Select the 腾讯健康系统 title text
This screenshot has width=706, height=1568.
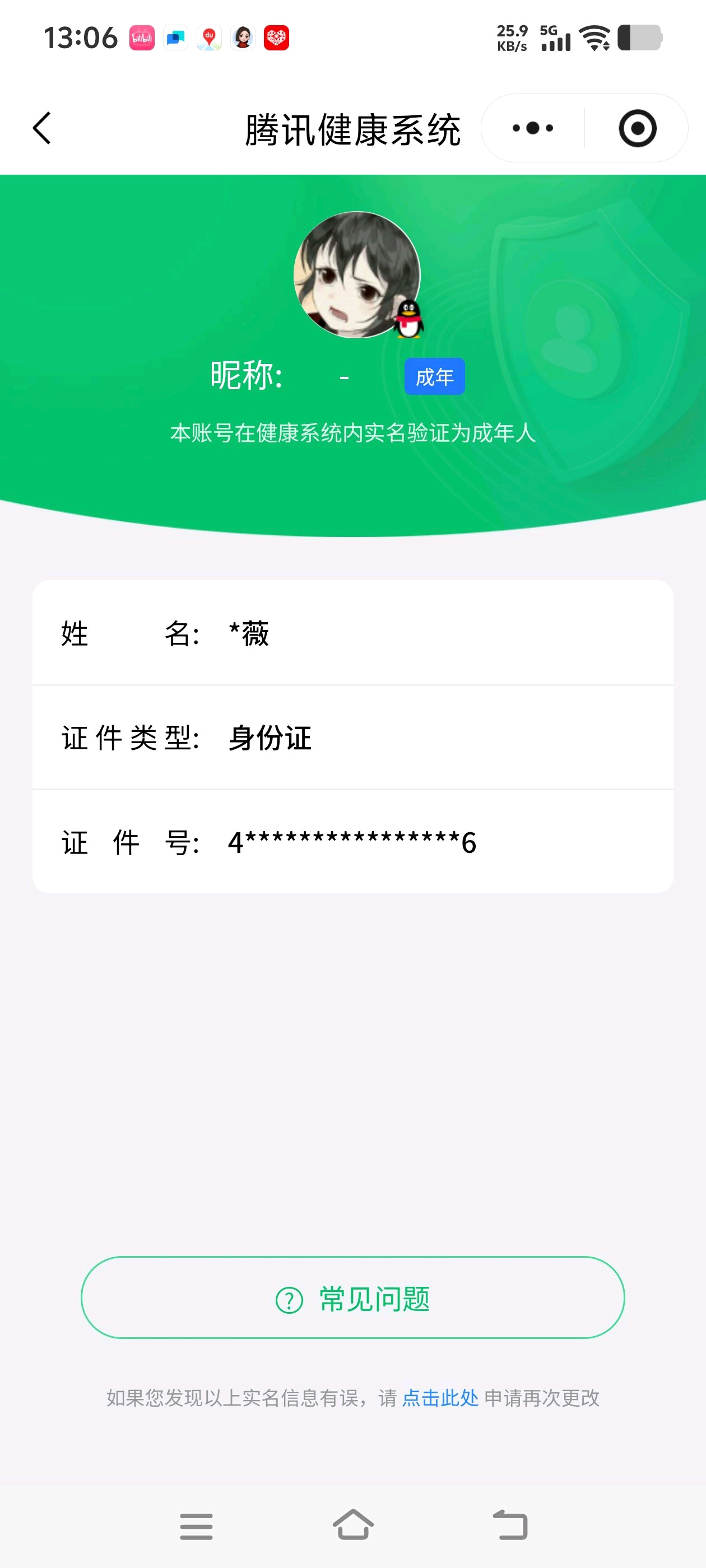[x=354, y=128]
